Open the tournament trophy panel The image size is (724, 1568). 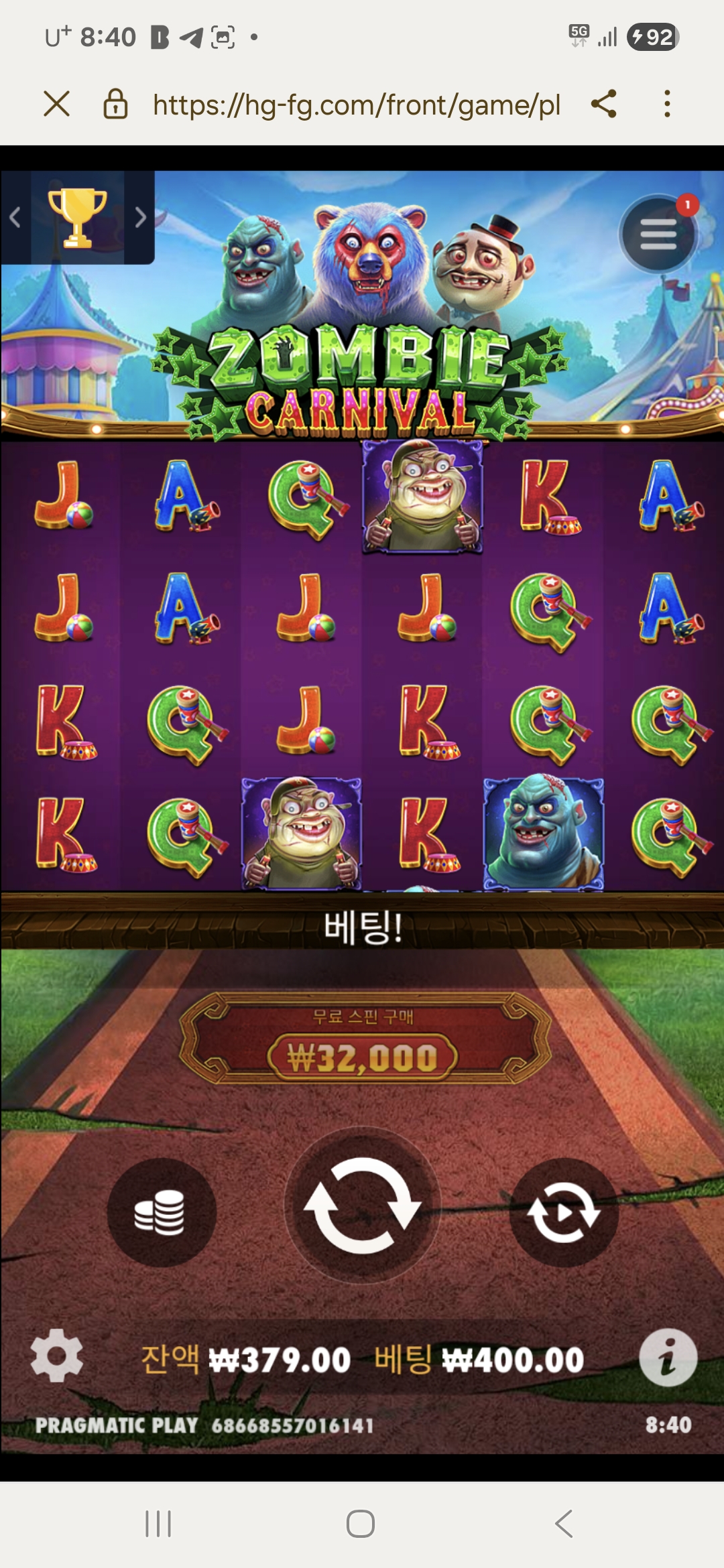[77, 217]
